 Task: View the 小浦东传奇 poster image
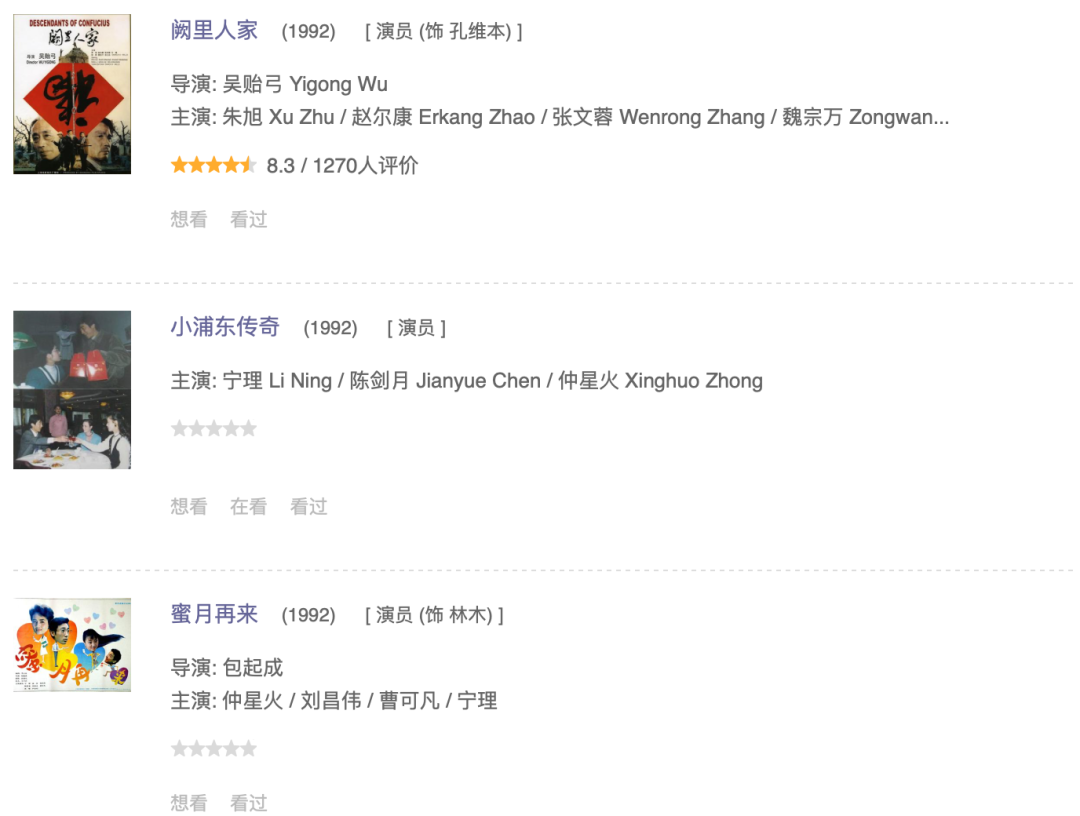72,390
